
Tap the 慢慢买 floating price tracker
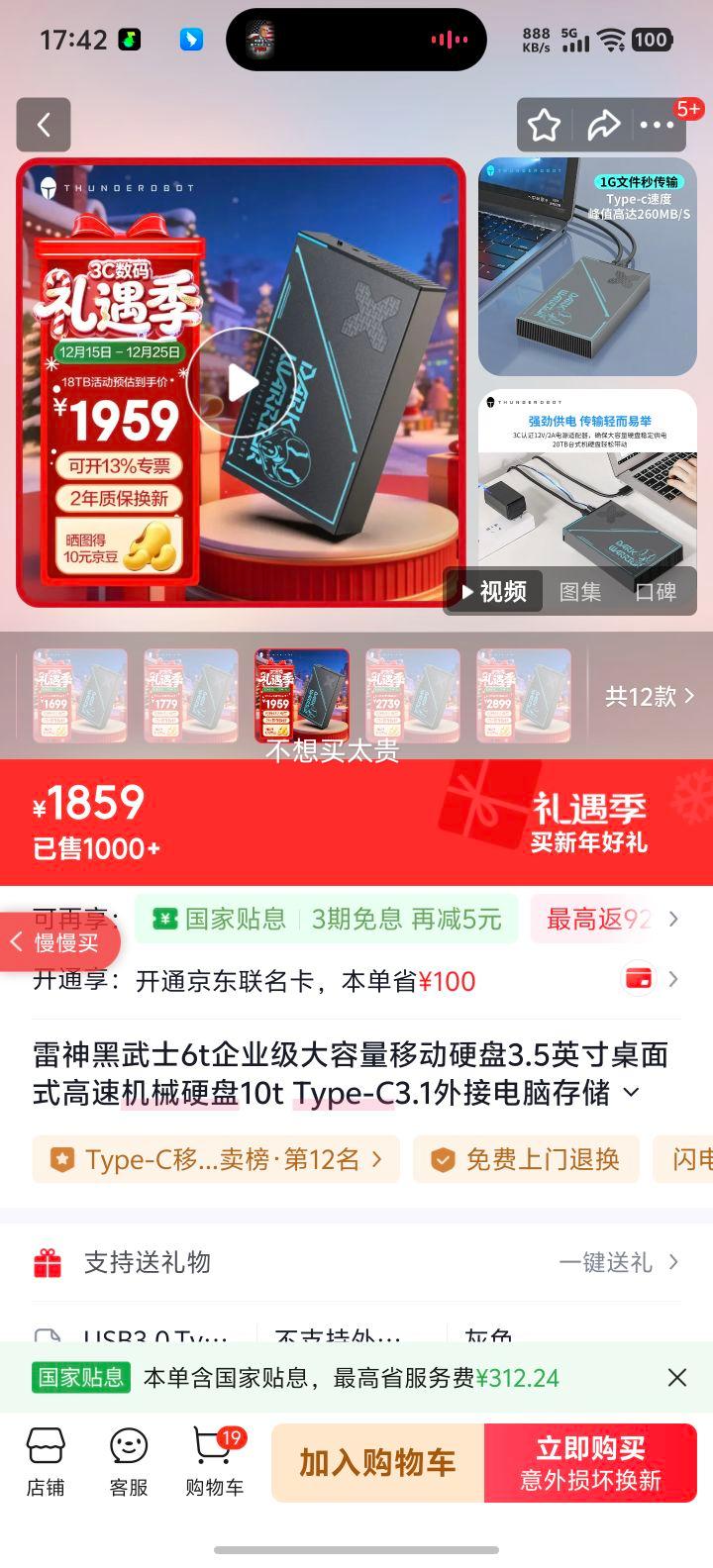click(x=62, y=941)
